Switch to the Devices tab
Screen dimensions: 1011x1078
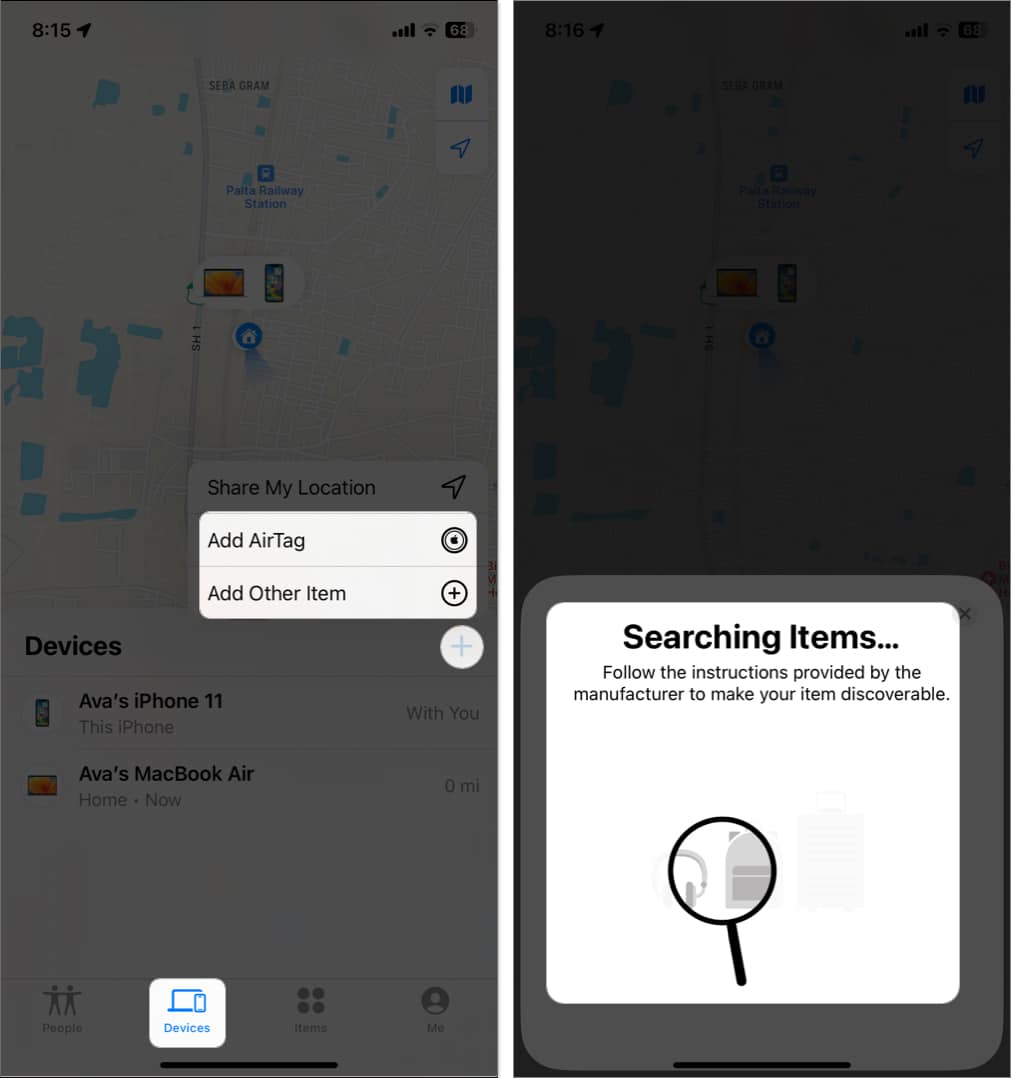coord(187,1008)
